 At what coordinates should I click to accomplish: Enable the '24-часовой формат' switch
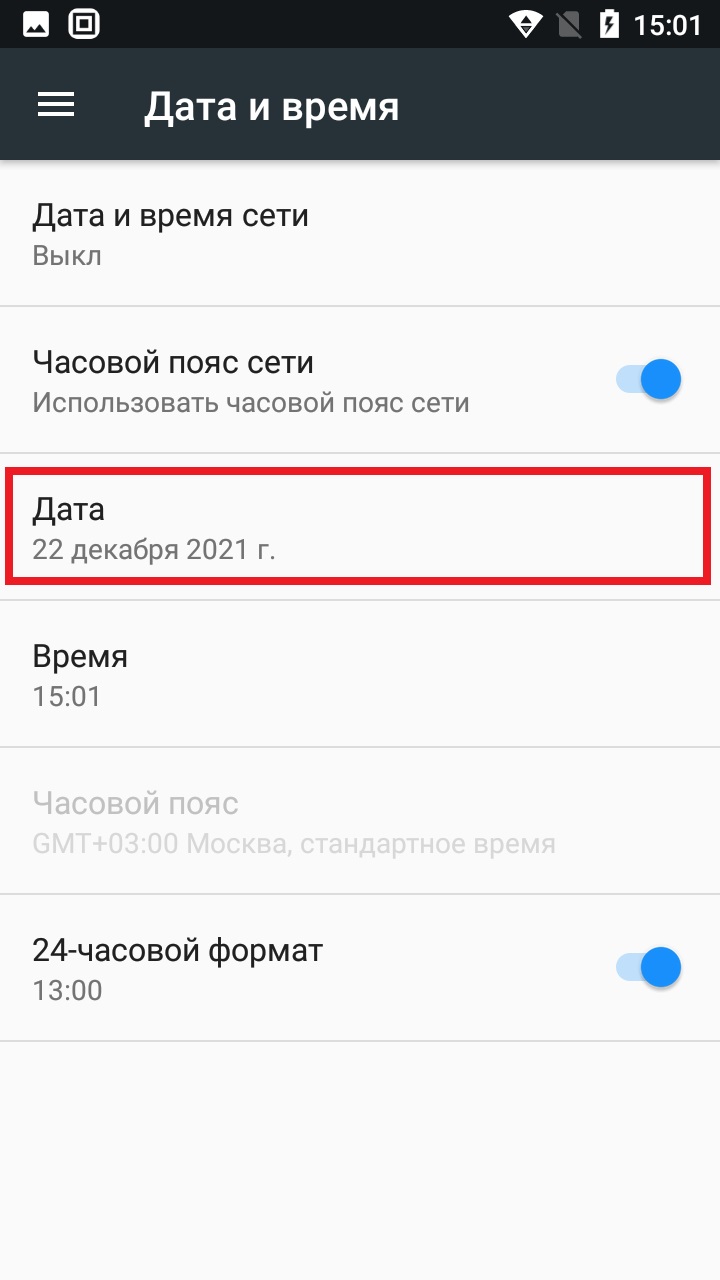point(650,967)
